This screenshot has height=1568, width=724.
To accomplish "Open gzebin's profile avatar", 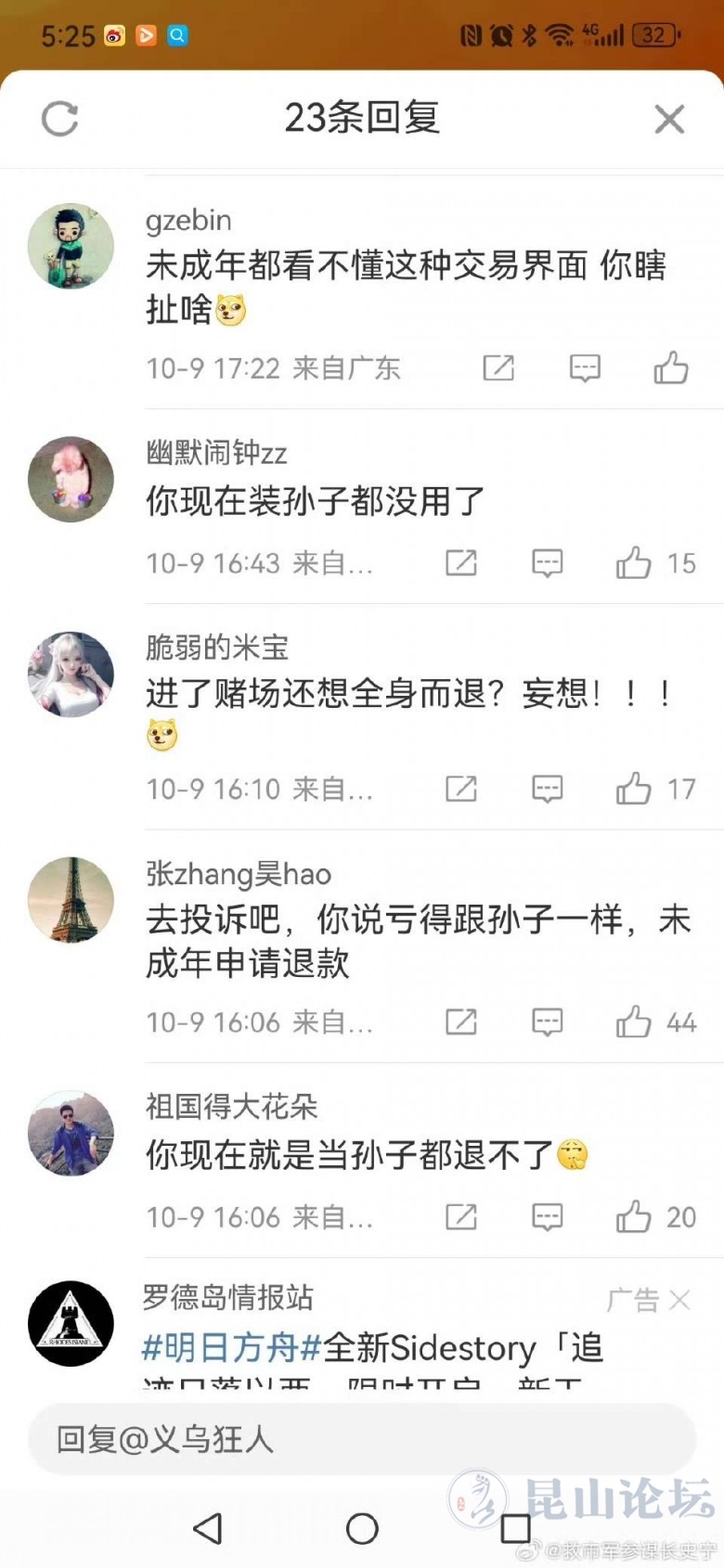I will tap(71, 247).
